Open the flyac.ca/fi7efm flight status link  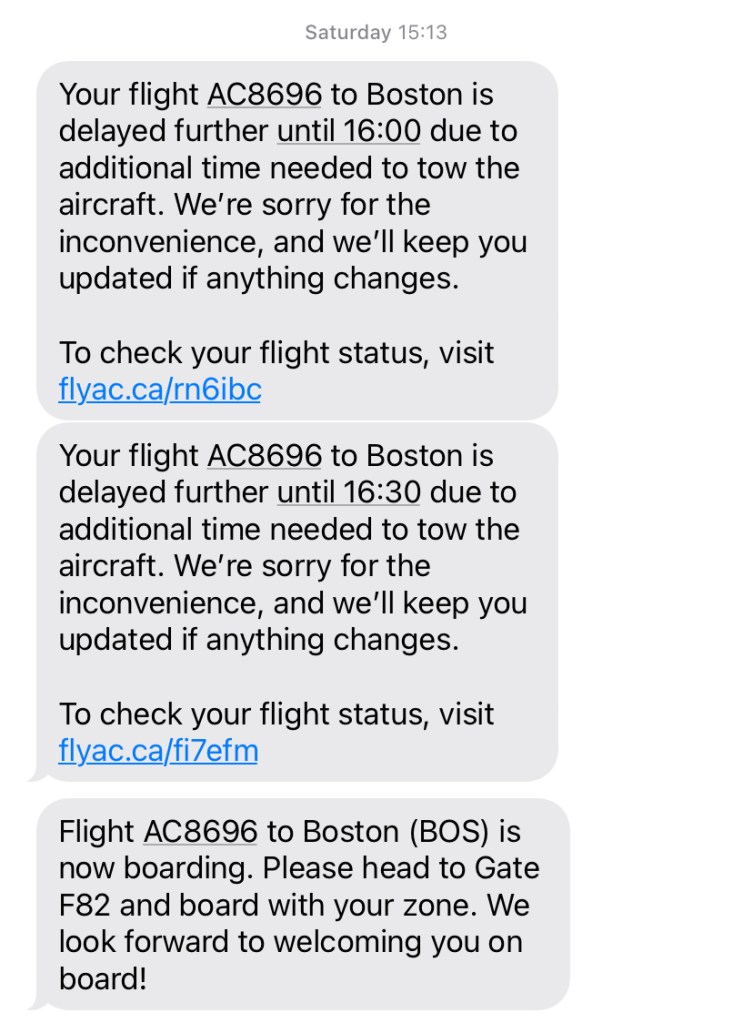(x=158, y=750)
